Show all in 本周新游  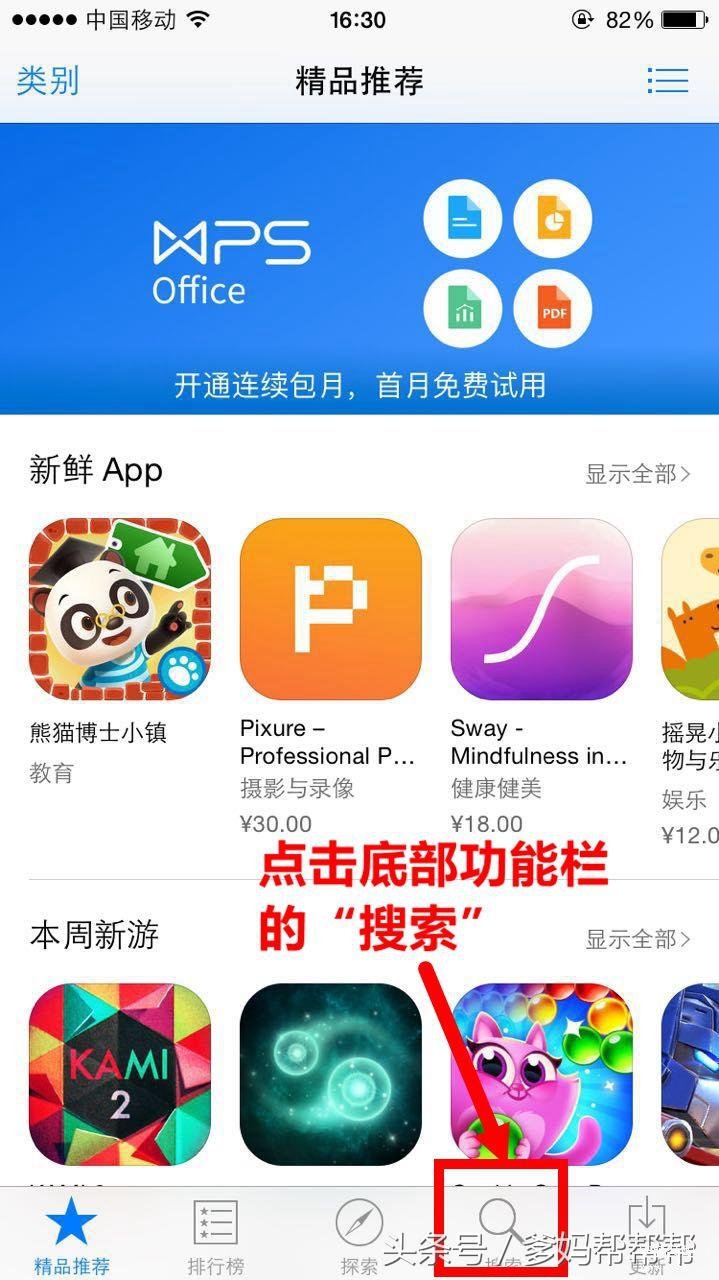(x=637, y=939)
